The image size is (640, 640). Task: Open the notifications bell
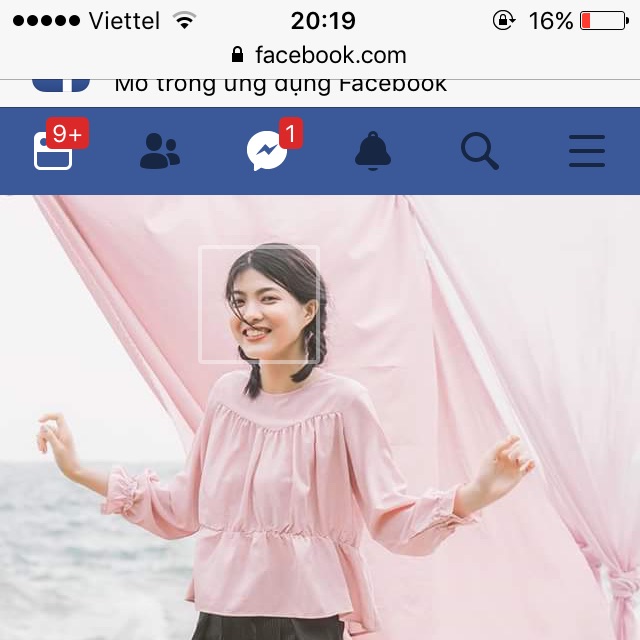coord(373,152)
